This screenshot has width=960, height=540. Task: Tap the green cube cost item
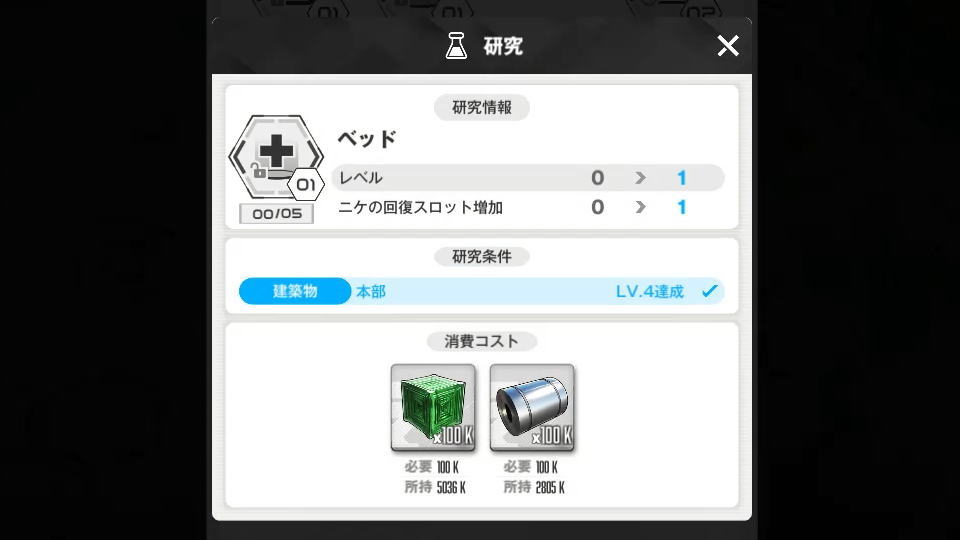433,407
